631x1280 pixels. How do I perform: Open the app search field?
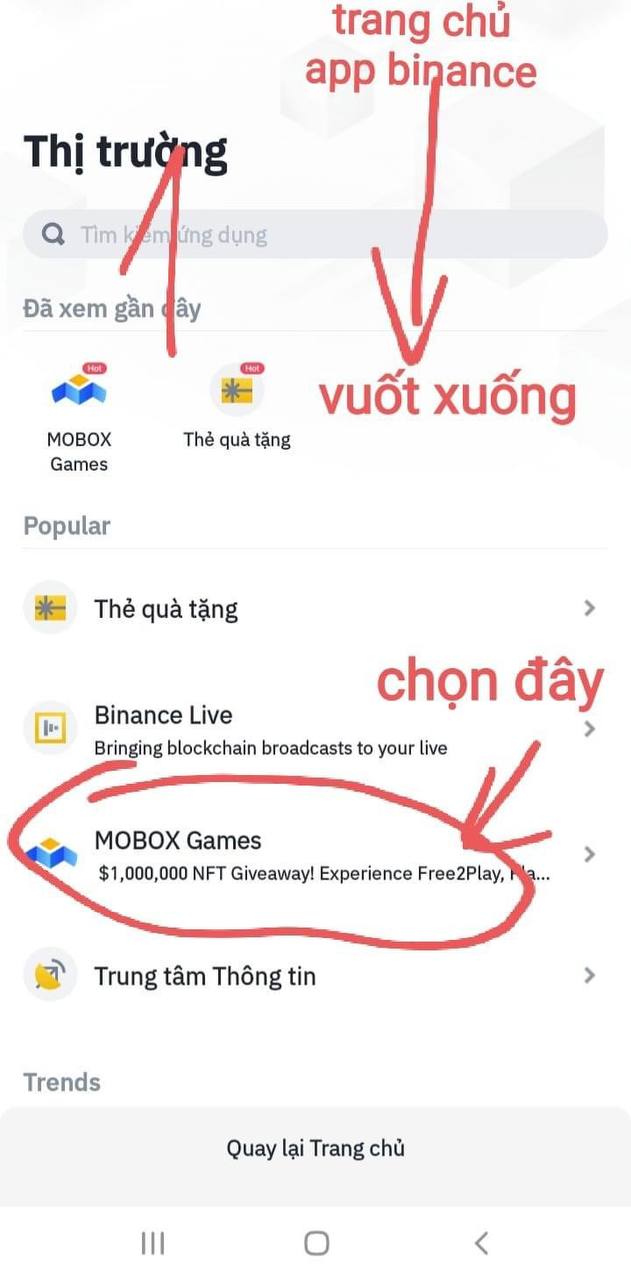314,235
